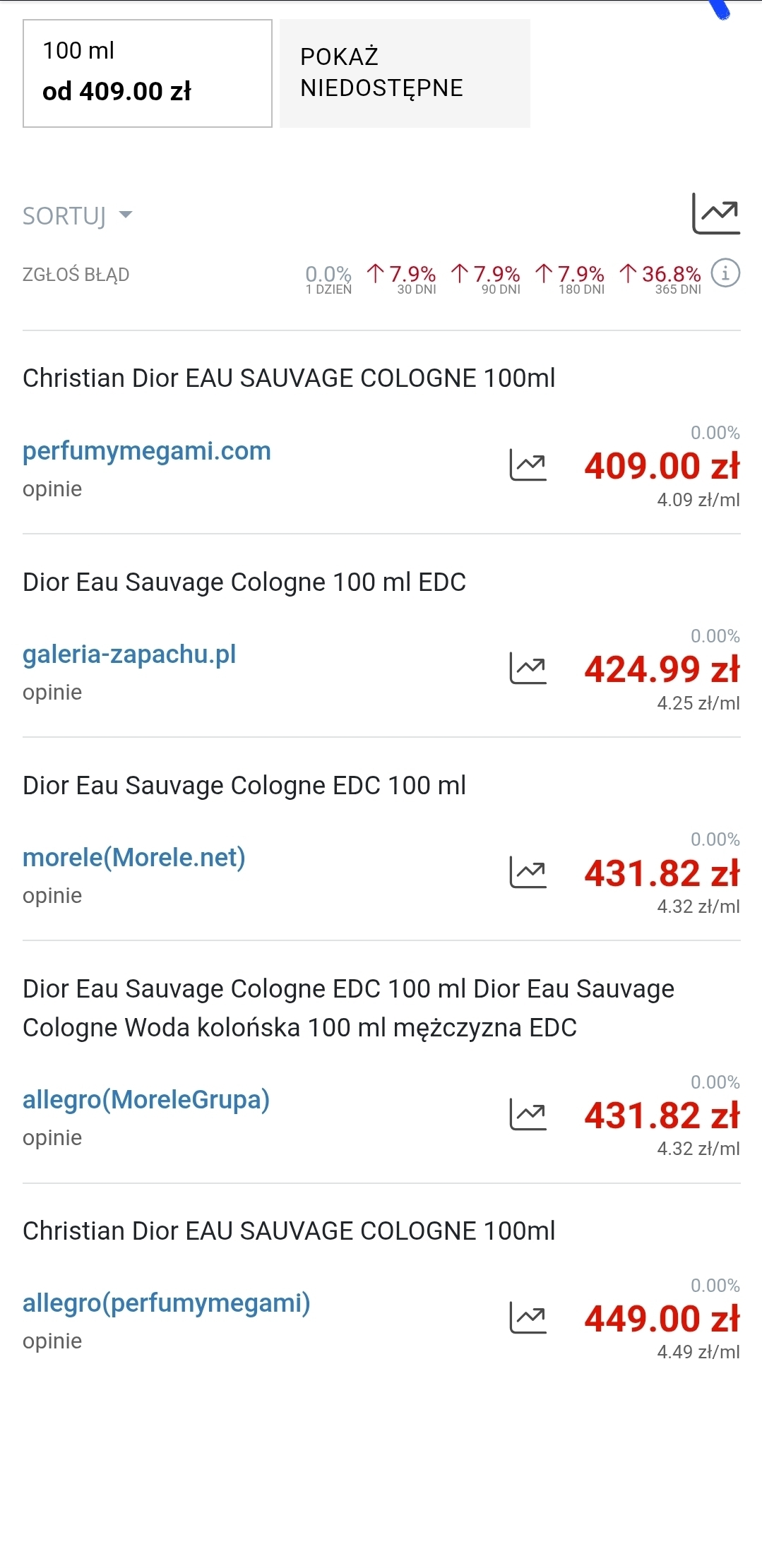The image size is (762, 1568).
Task: Open allegro(perfumymegami) shop link
Action: point(167,1303)
